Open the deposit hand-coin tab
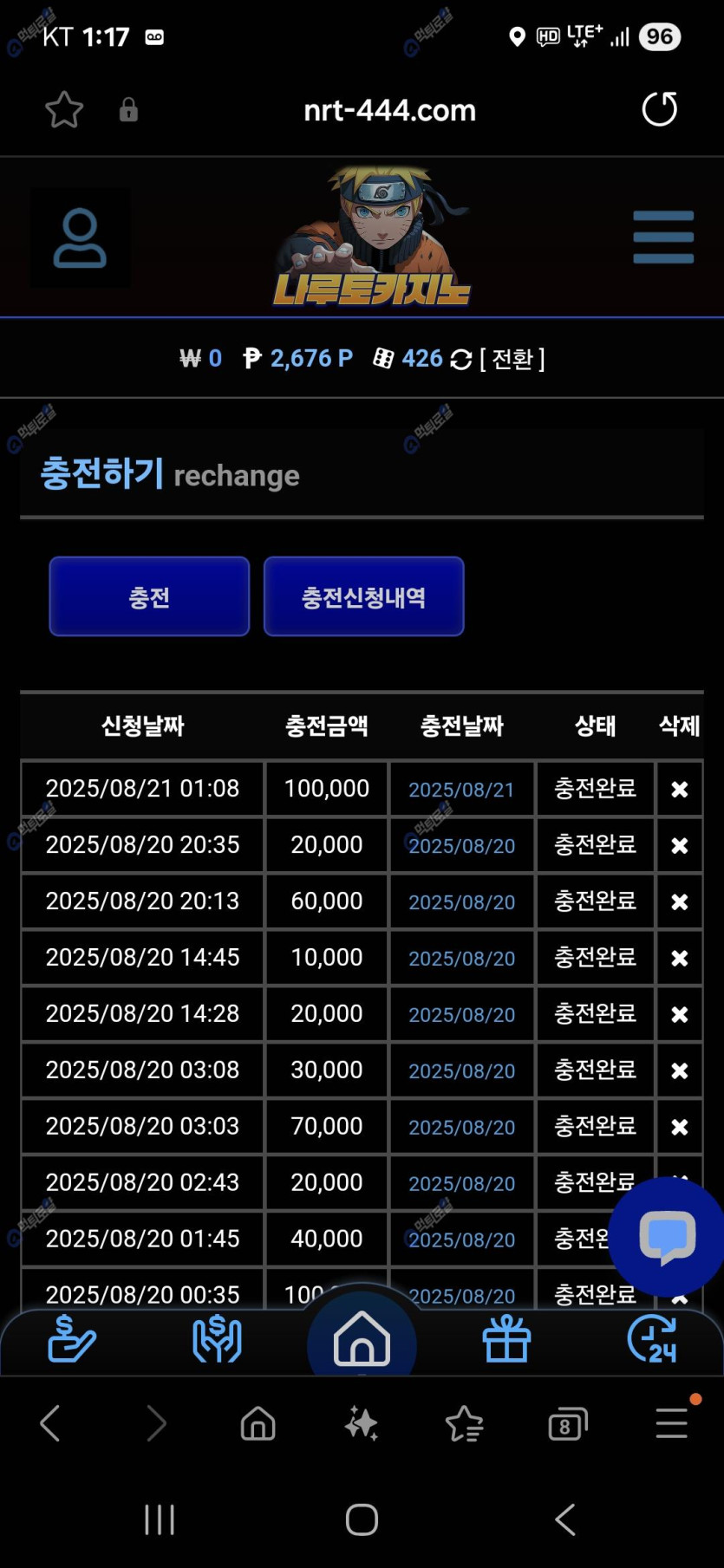This screenshot has height=1568, width=724. (71, 1340)
